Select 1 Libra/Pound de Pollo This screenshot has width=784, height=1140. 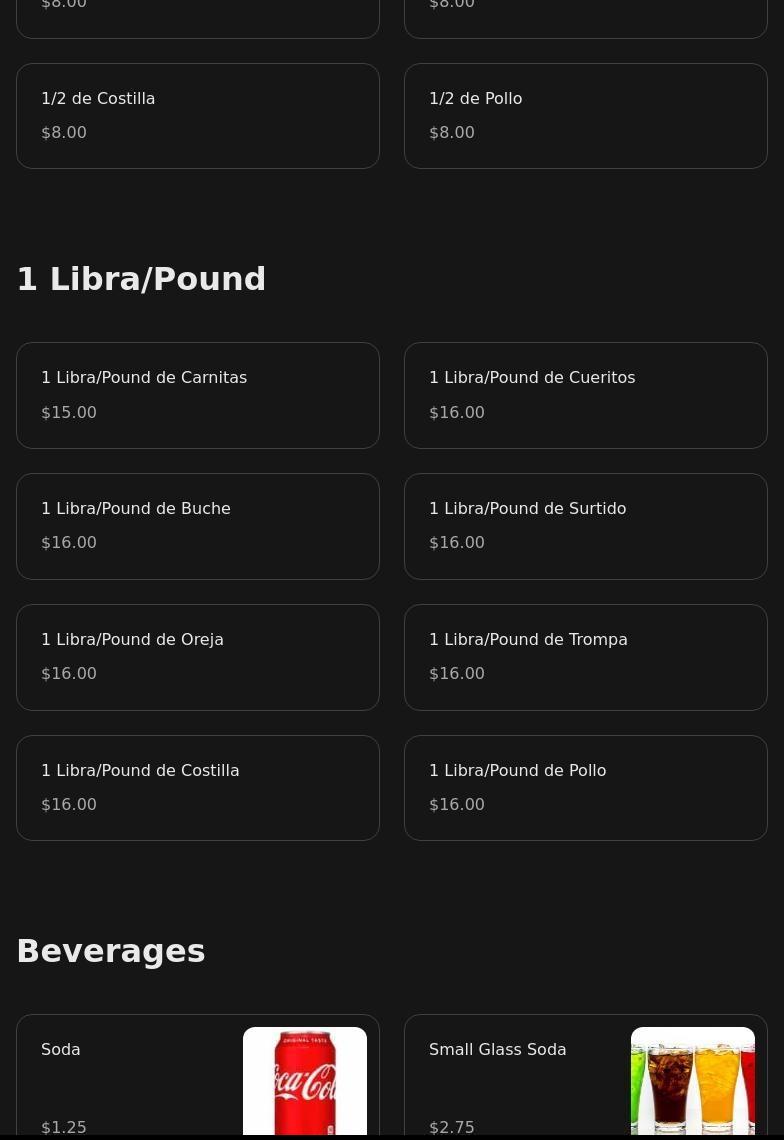(x=585, y=788)
